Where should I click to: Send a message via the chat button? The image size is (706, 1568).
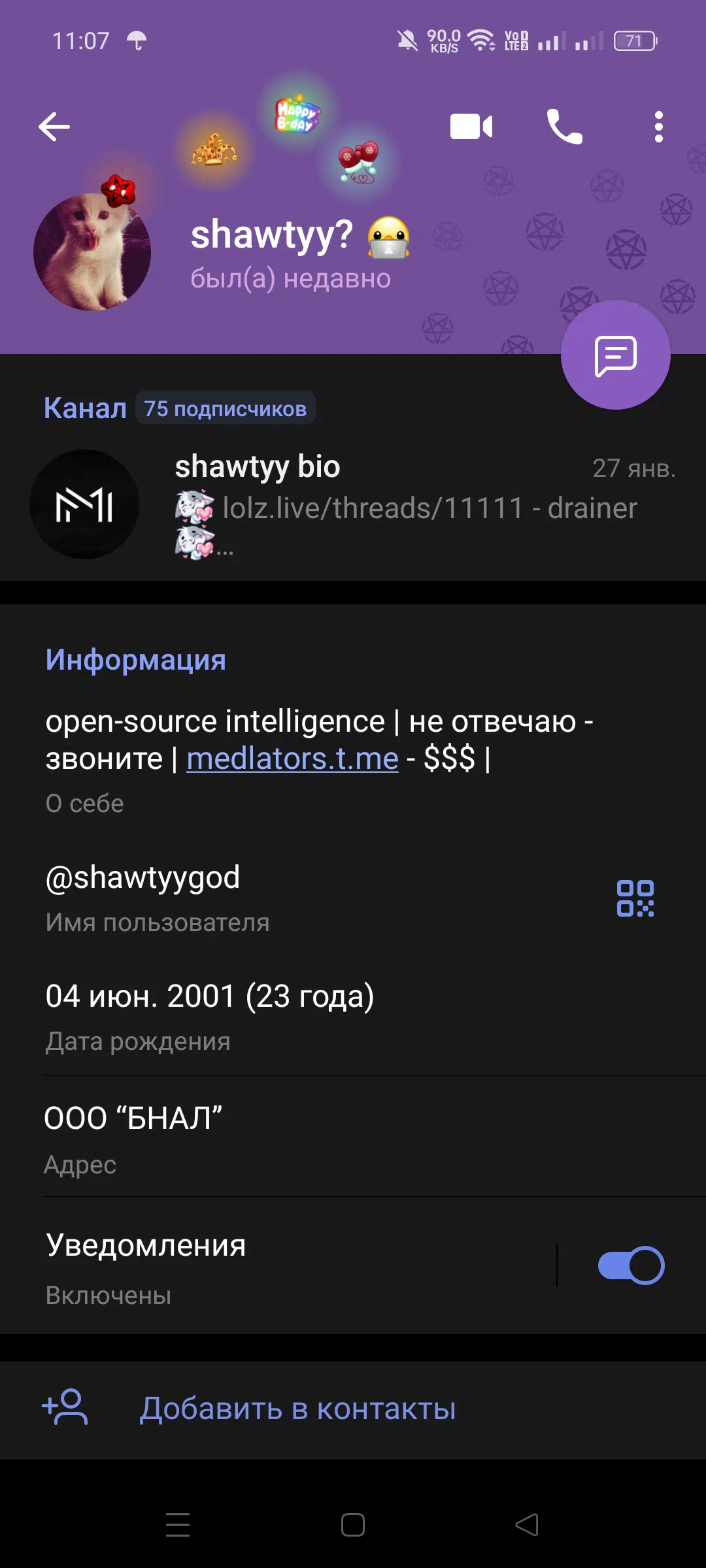[616, 355]
